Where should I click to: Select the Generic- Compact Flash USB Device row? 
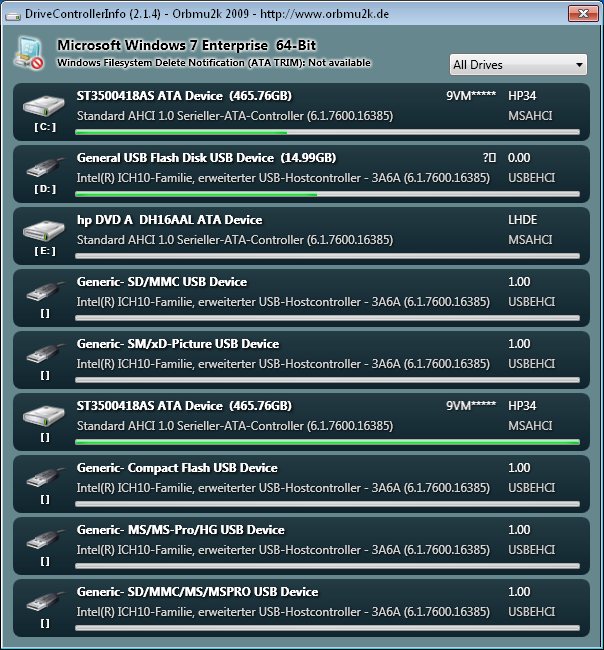[300, 484]
